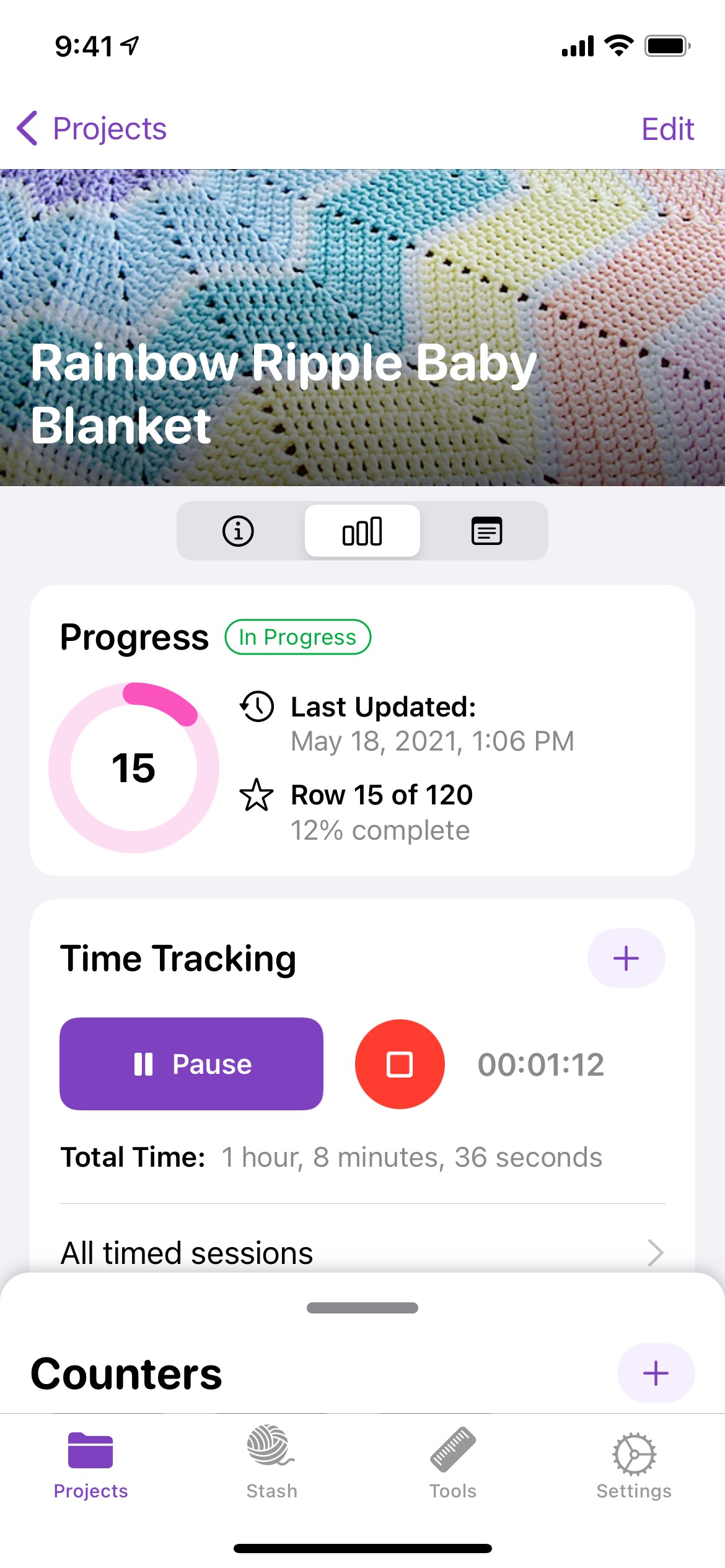Open the Projects tab
This screenshot has width=725, height=1568.
coord(90,1465)
